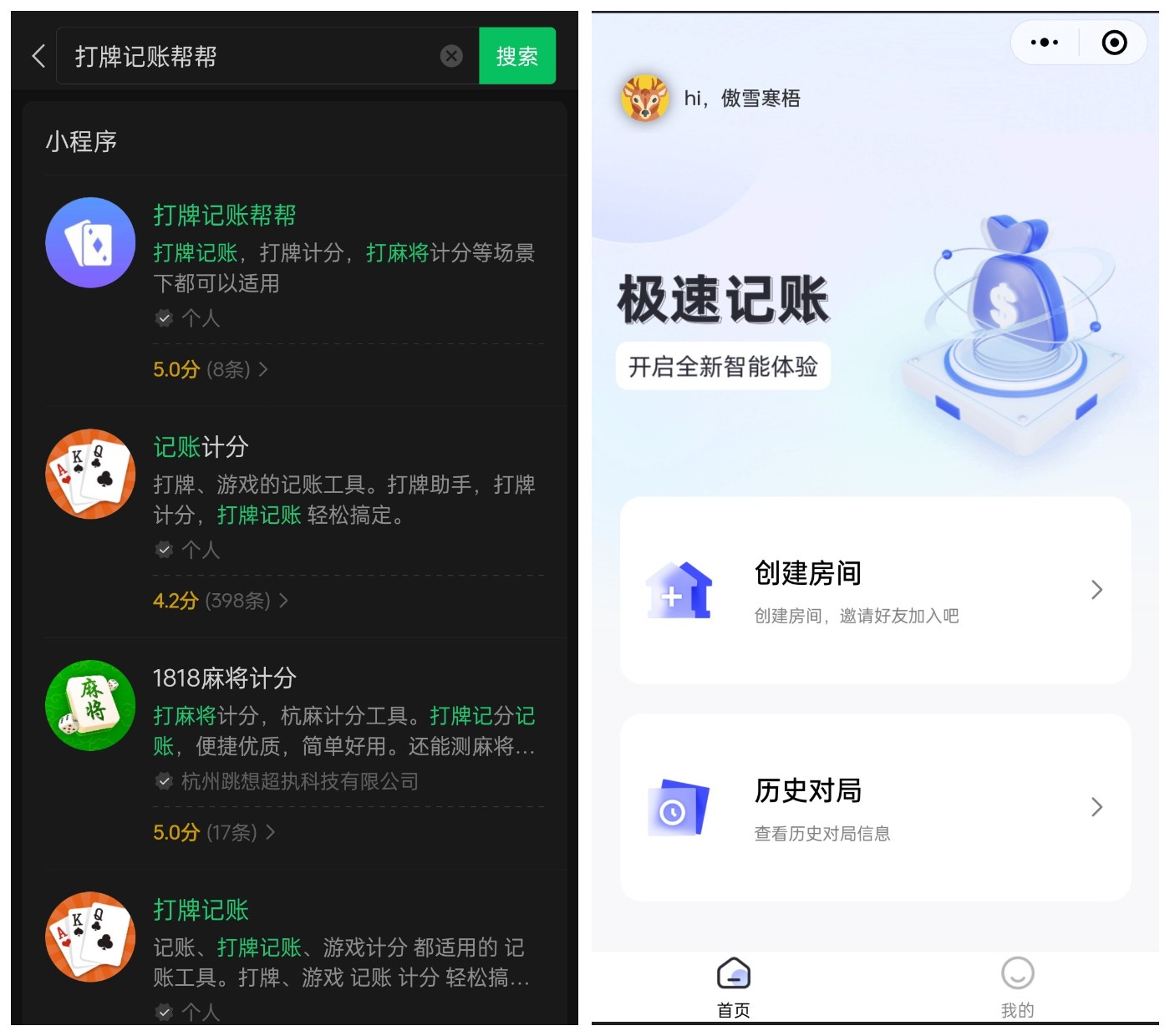Tap the deer avatar next to 傲雪寒梧
This screenshot has height=1036, width=1170.
tap(645, 98)
